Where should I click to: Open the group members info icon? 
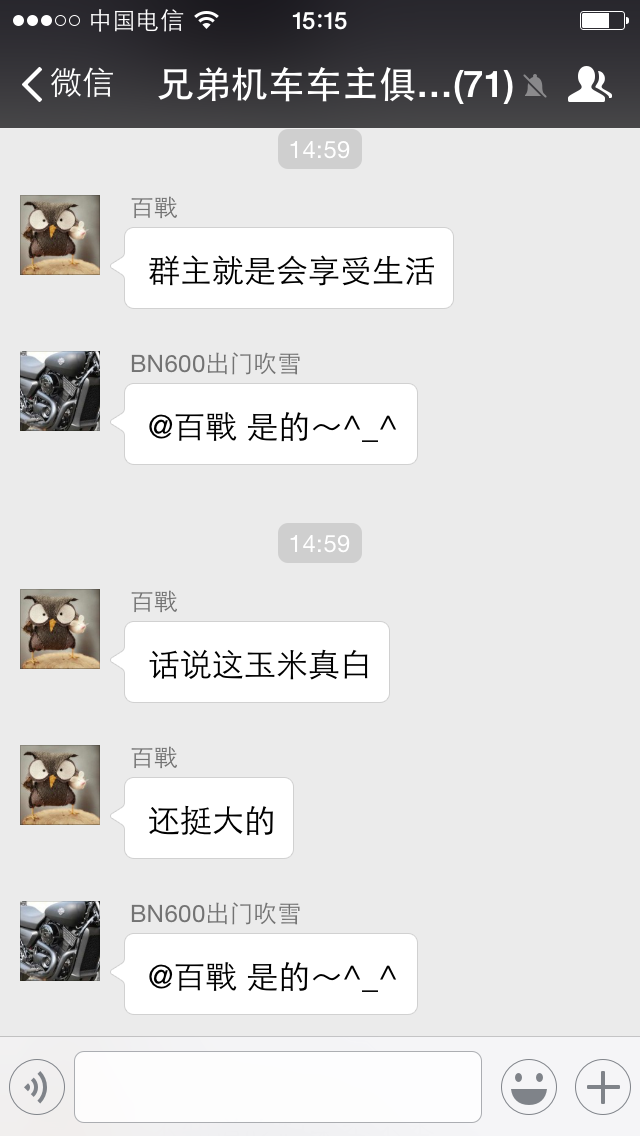589,85
